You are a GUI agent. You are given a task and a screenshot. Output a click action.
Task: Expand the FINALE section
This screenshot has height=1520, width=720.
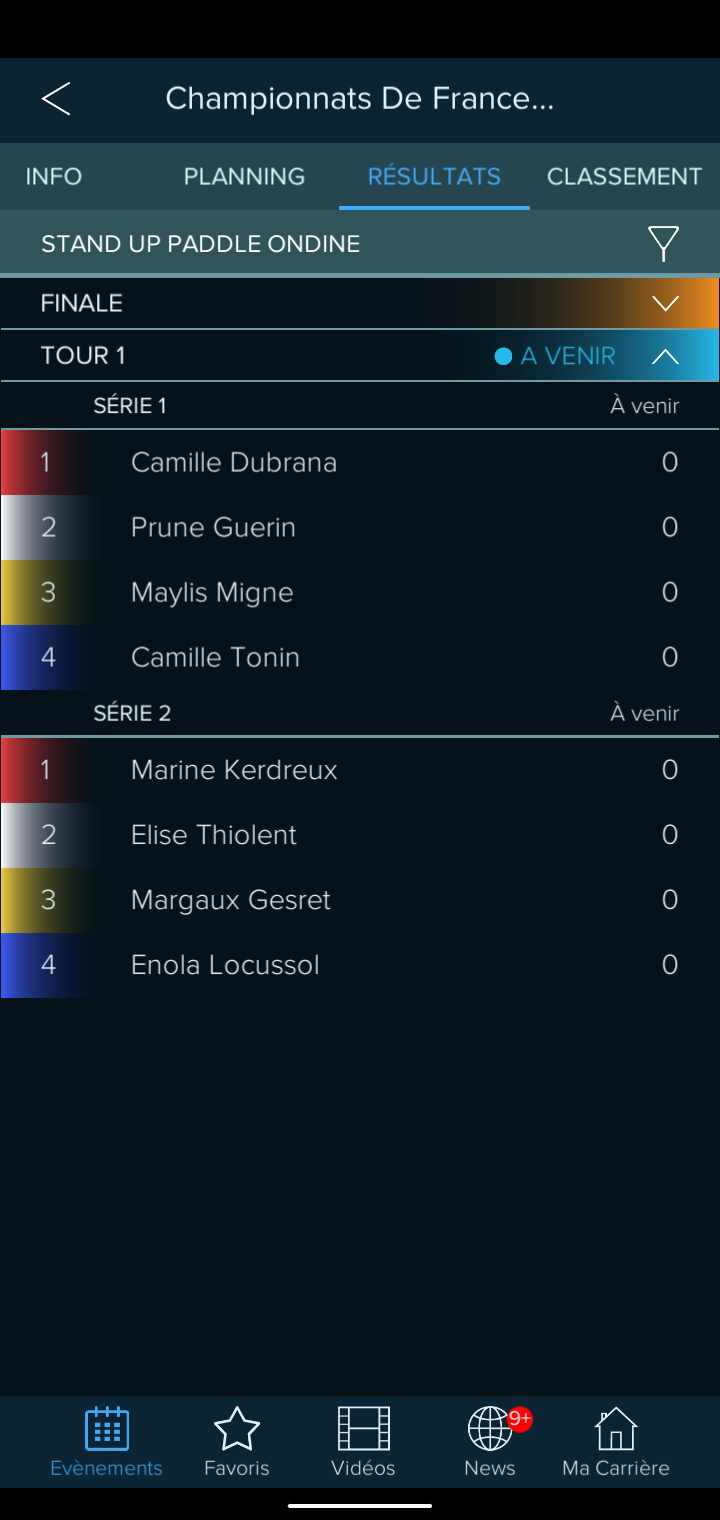click(x=360, y=303)
